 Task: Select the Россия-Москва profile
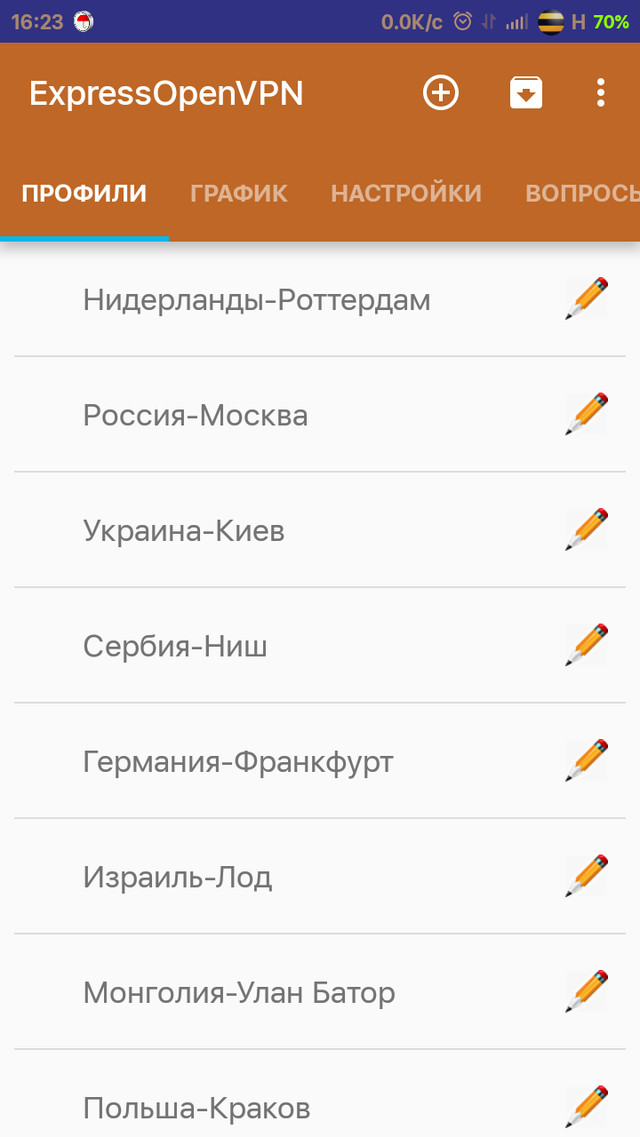[x=196, y=415]
